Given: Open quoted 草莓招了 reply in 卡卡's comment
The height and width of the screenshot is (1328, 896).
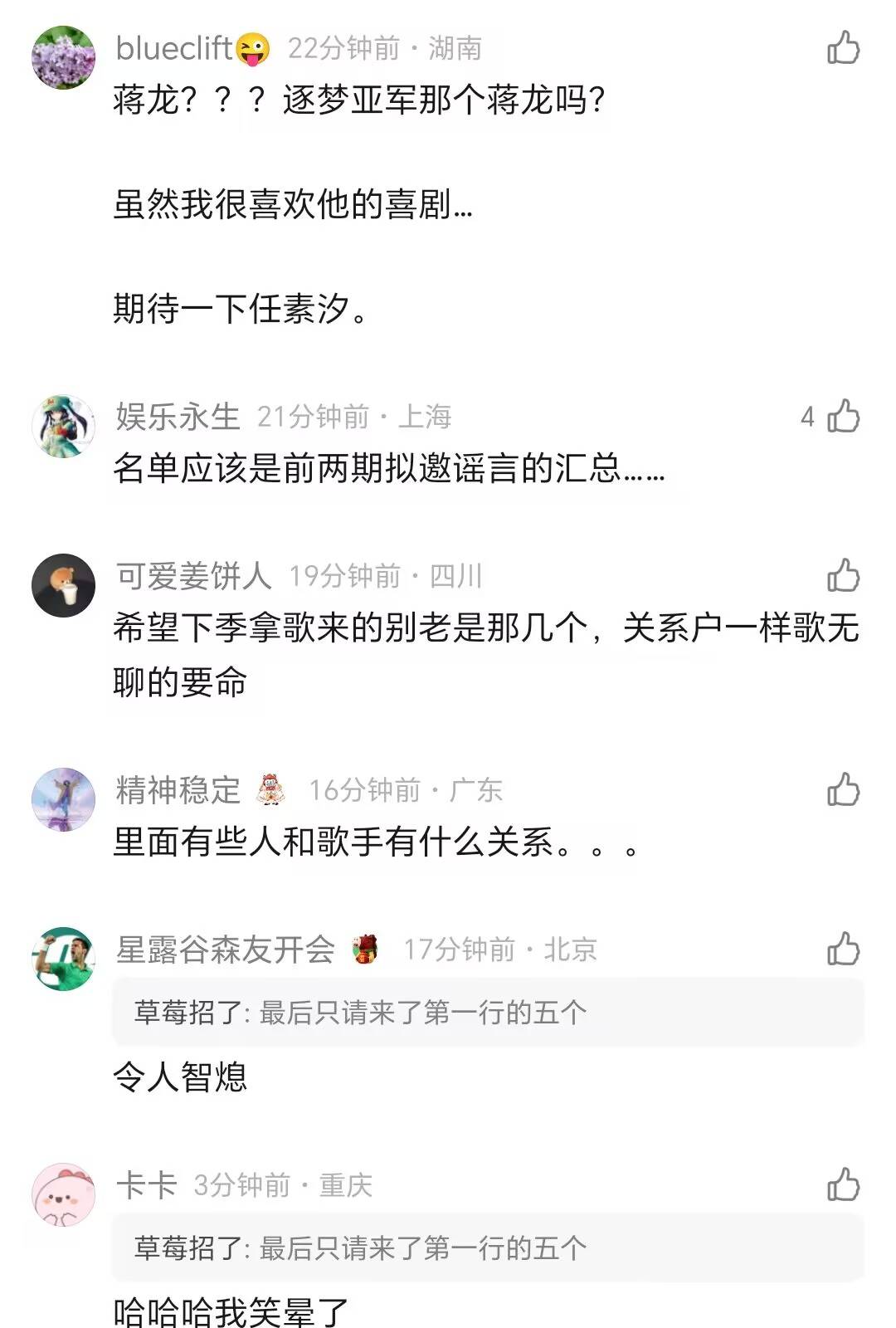Looking at the screenshot, I should (488, 1247).
